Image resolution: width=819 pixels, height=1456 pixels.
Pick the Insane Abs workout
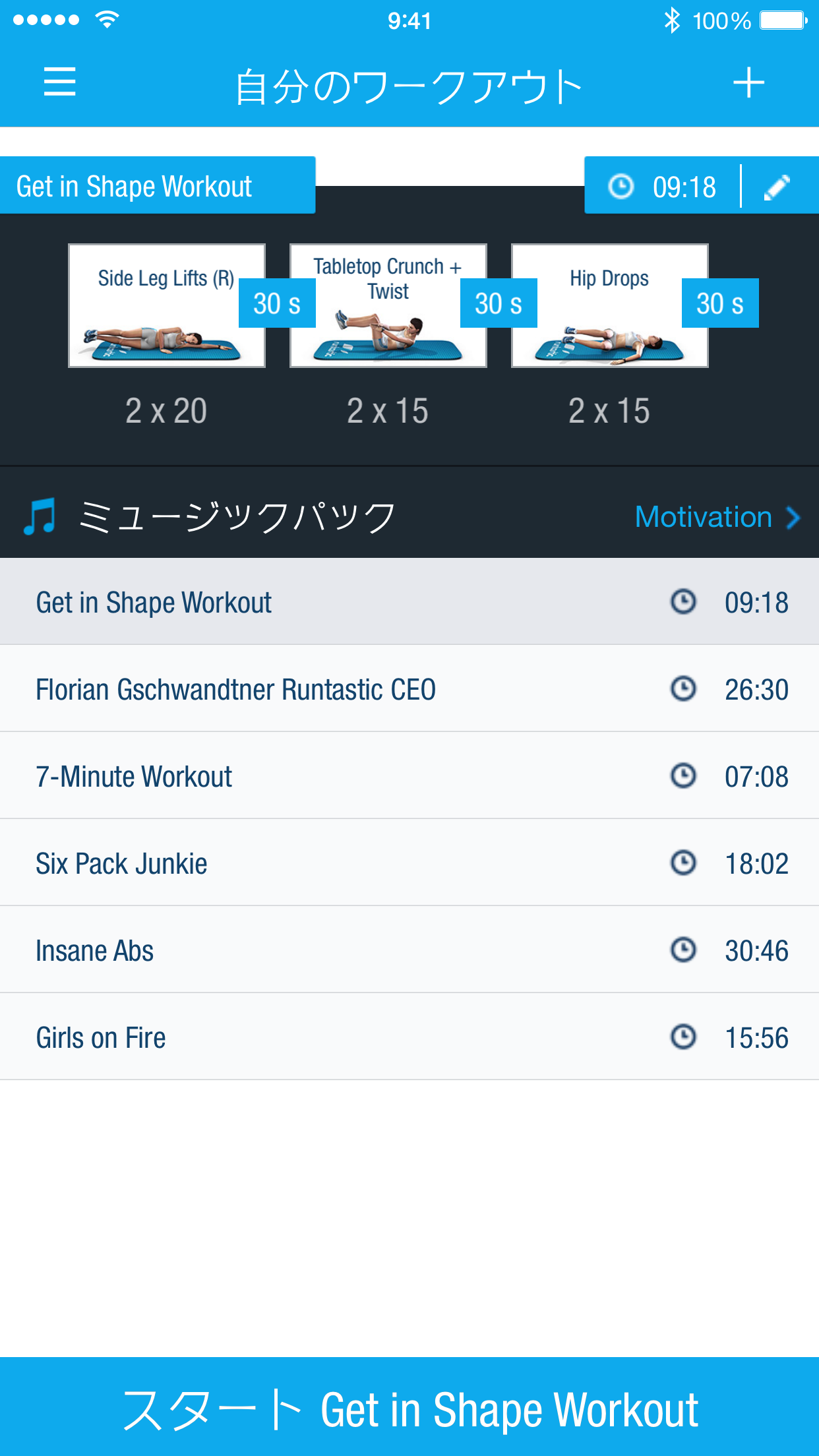(409, 950)
